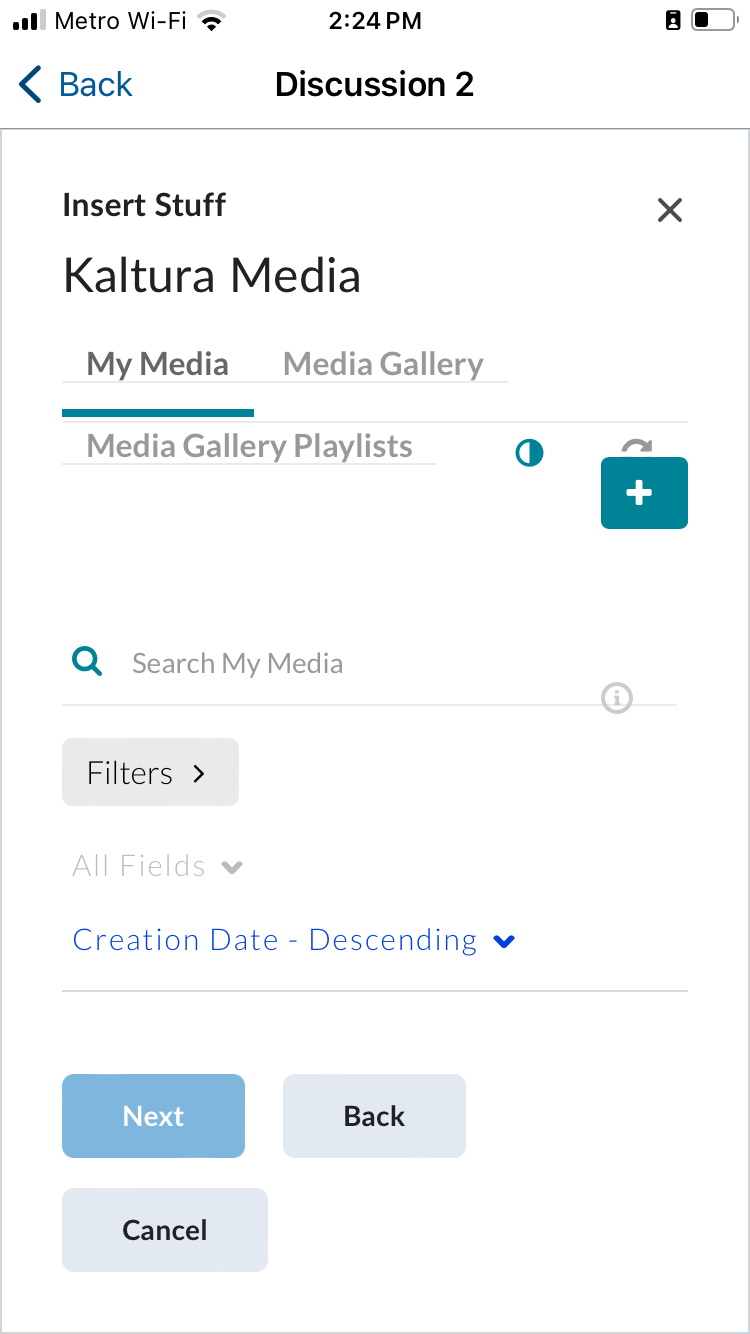Change the Creation Date - Descending sort order
750x1334 pixels.
[x=294, y=941]
